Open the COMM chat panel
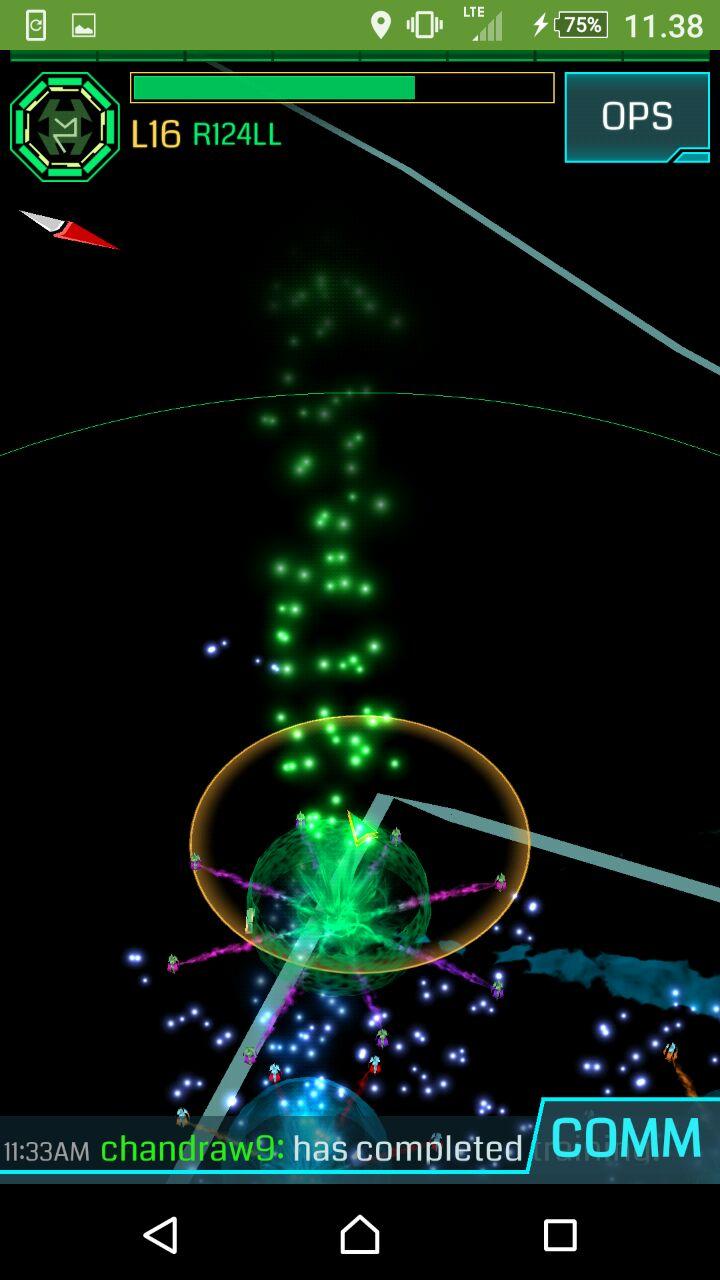Viewport: 720px width, 1280px height. [x=627, y=1138]
